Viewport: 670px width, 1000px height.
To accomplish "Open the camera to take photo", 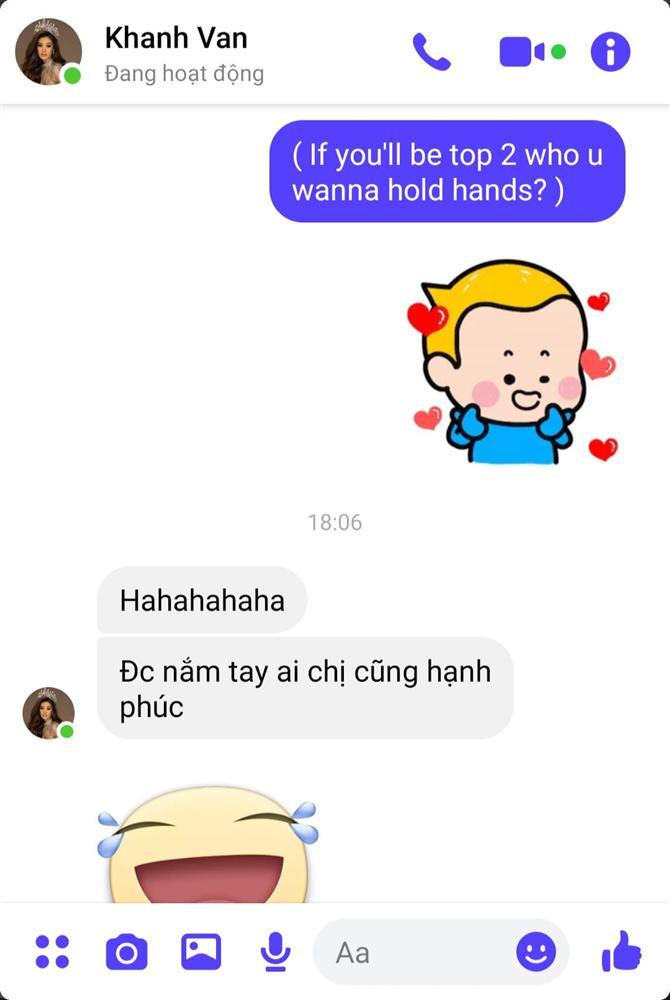I will [x=126, y=952].
